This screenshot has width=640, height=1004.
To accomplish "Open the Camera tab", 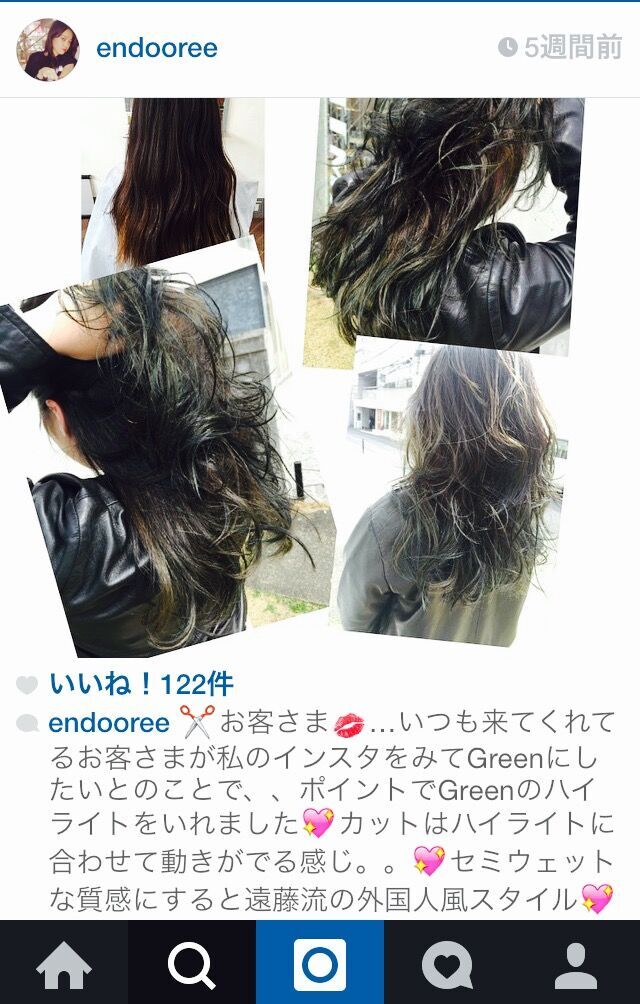I will point(320,964).
